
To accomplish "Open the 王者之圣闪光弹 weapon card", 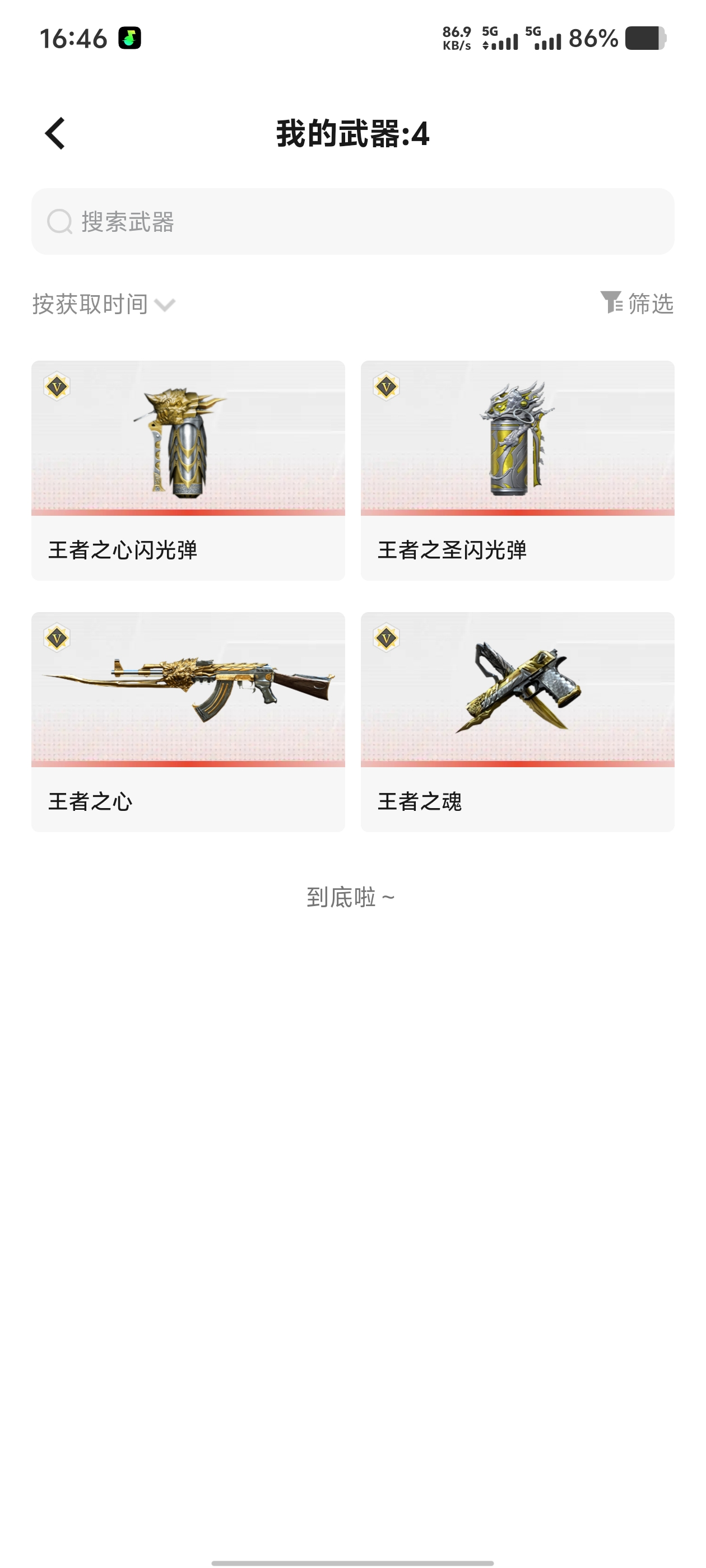I will point(517,470).
